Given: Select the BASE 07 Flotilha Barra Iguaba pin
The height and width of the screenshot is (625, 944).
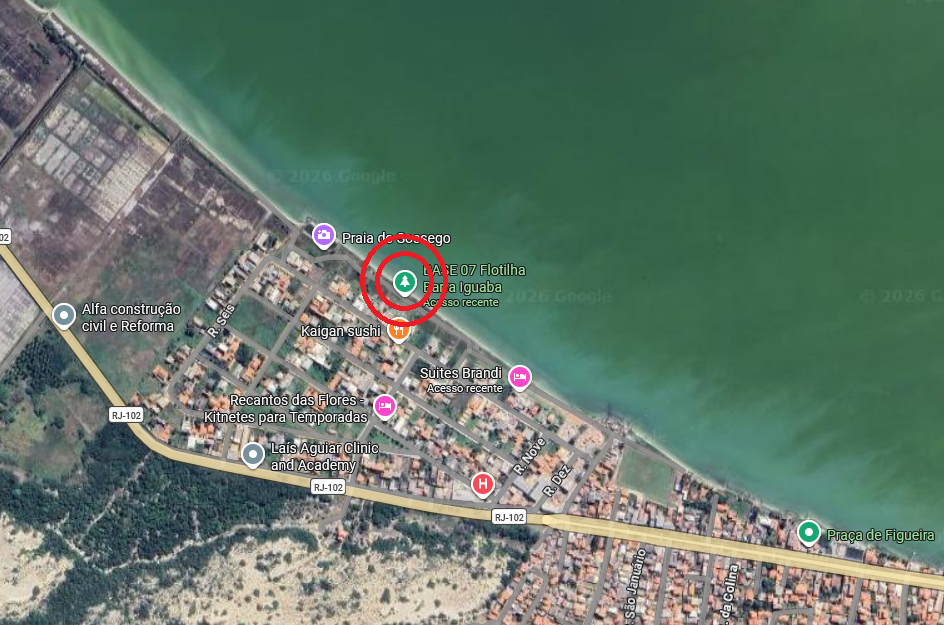Looking at the screenshot, I should [404, 282].
